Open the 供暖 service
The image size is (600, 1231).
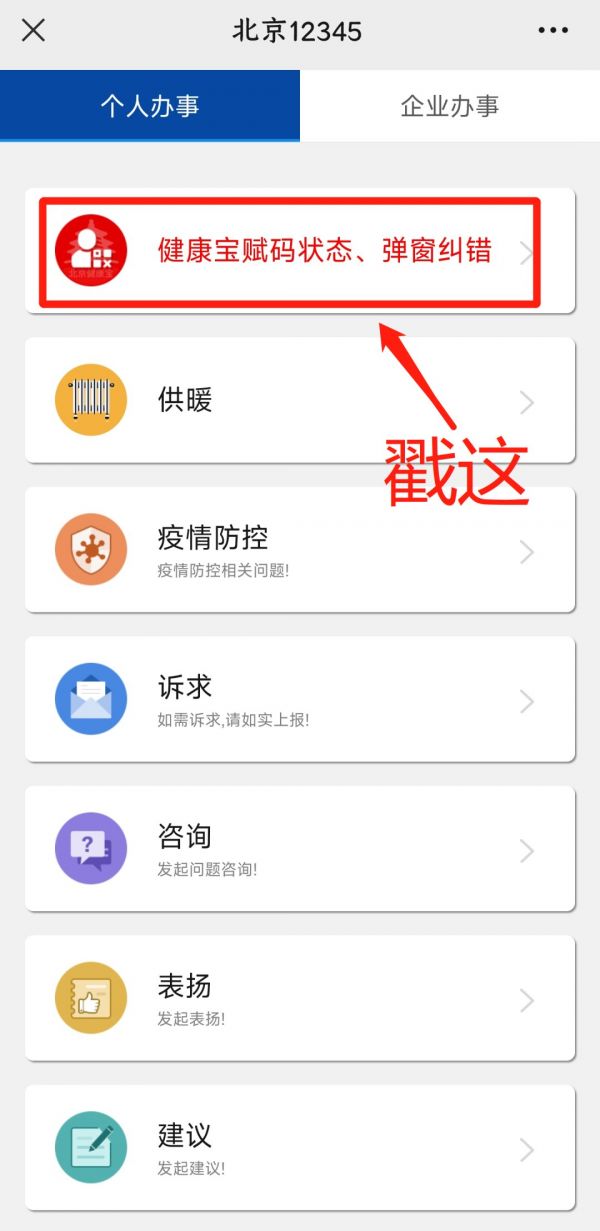pos(300,400)
